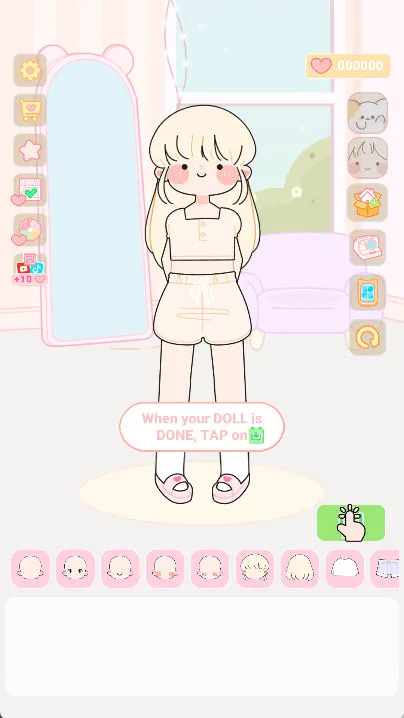Open the settings gear
Screen dimensions: 404x718
point(30,71)
